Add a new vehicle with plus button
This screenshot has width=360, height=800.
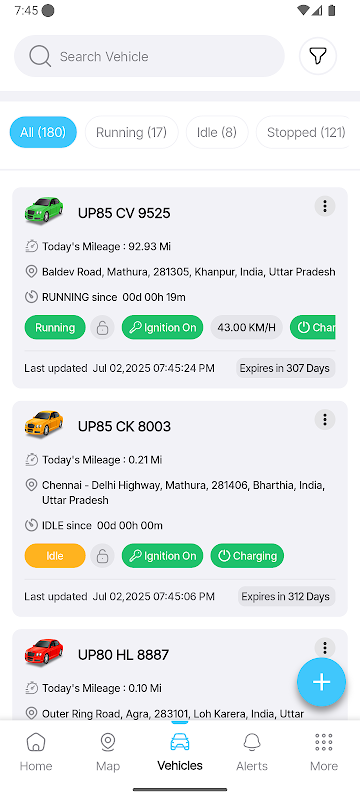pyautogui.click(x=322, y=682)
